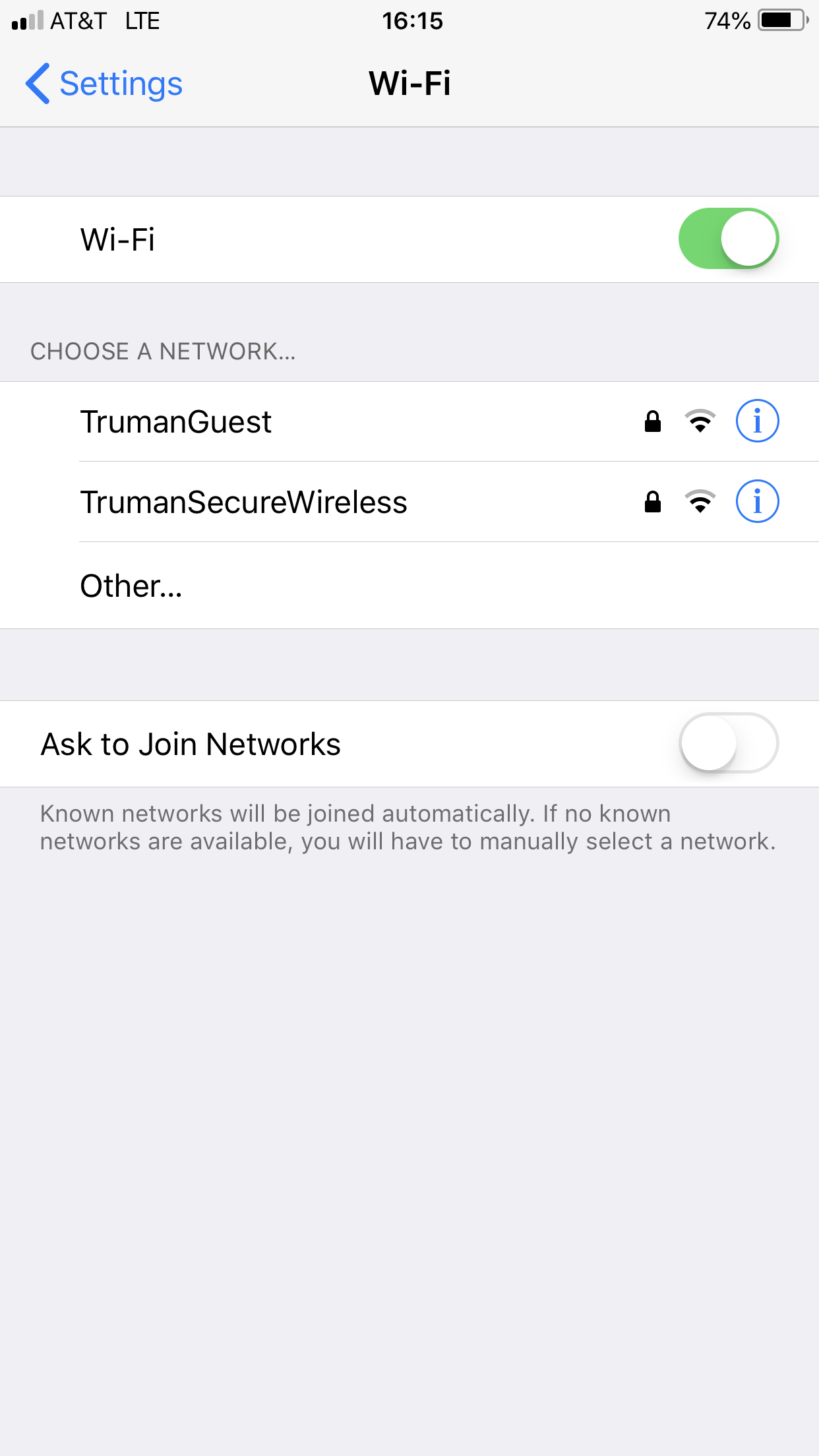
Task: Join the TrumanGuest network
Action: (409, 421)
